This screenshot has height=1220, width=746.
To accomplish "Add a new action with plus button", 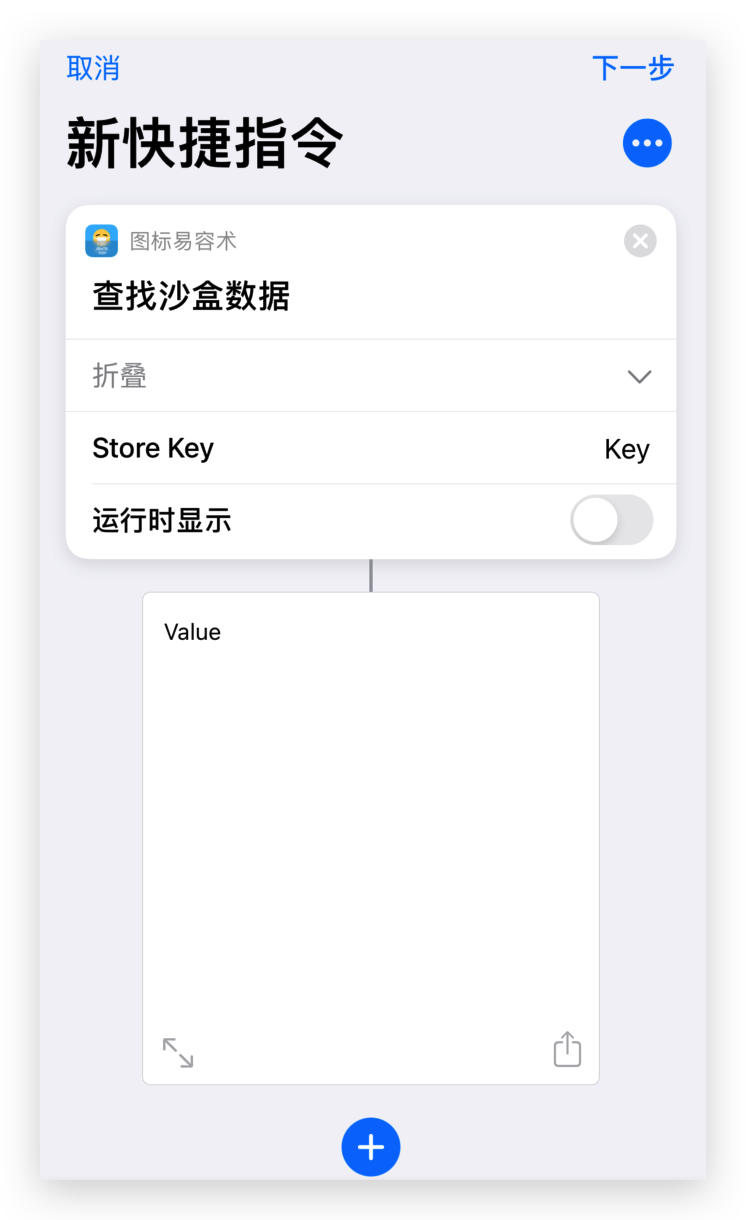I will pyautogui.click(x=371, y=1147).
